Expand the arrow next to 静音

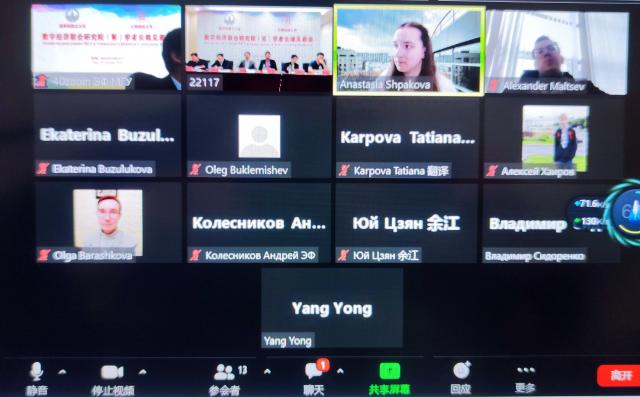62,372
